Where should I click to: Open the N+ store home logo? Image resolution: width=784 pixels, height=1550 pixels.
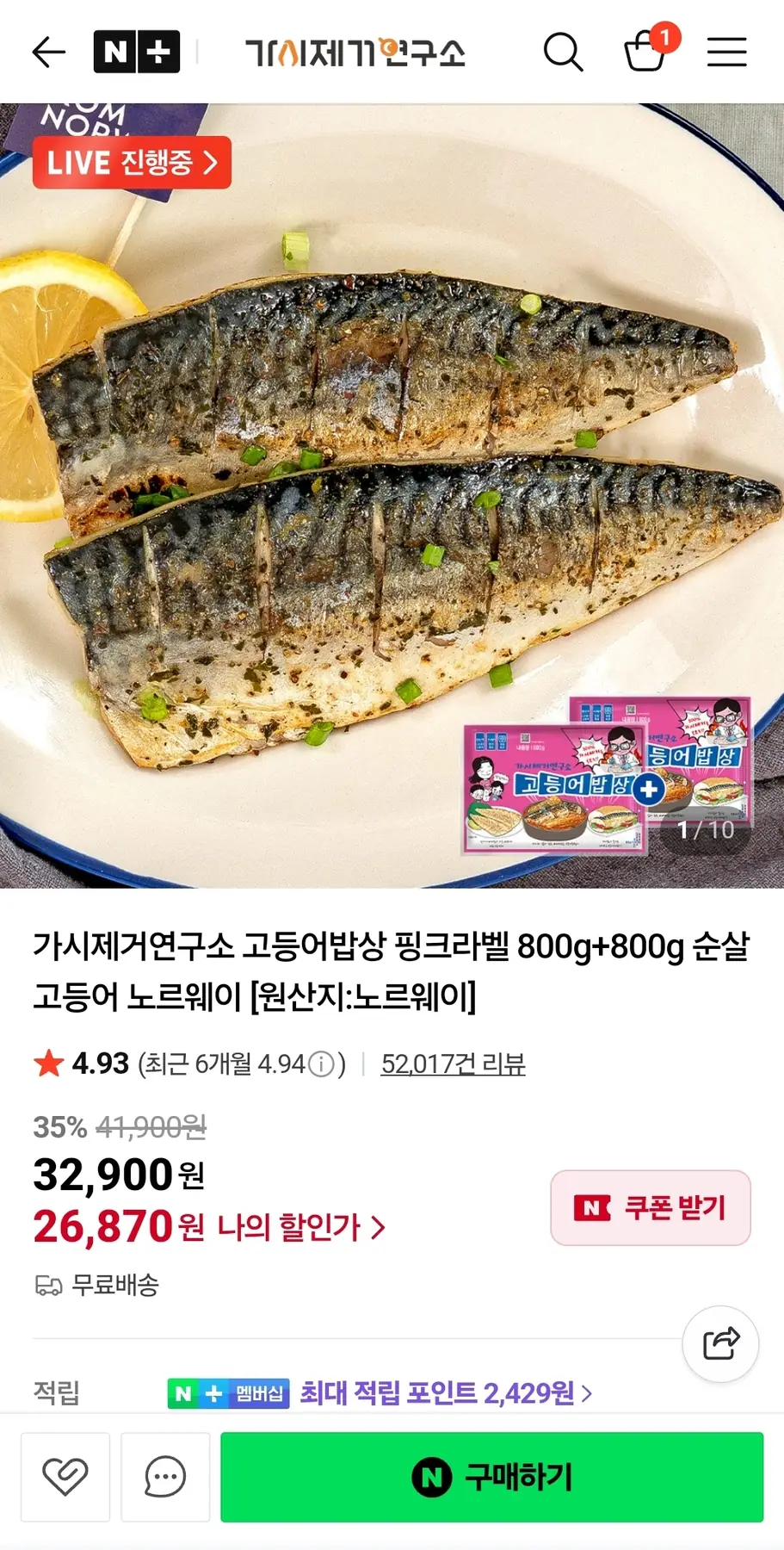(136, 53)
